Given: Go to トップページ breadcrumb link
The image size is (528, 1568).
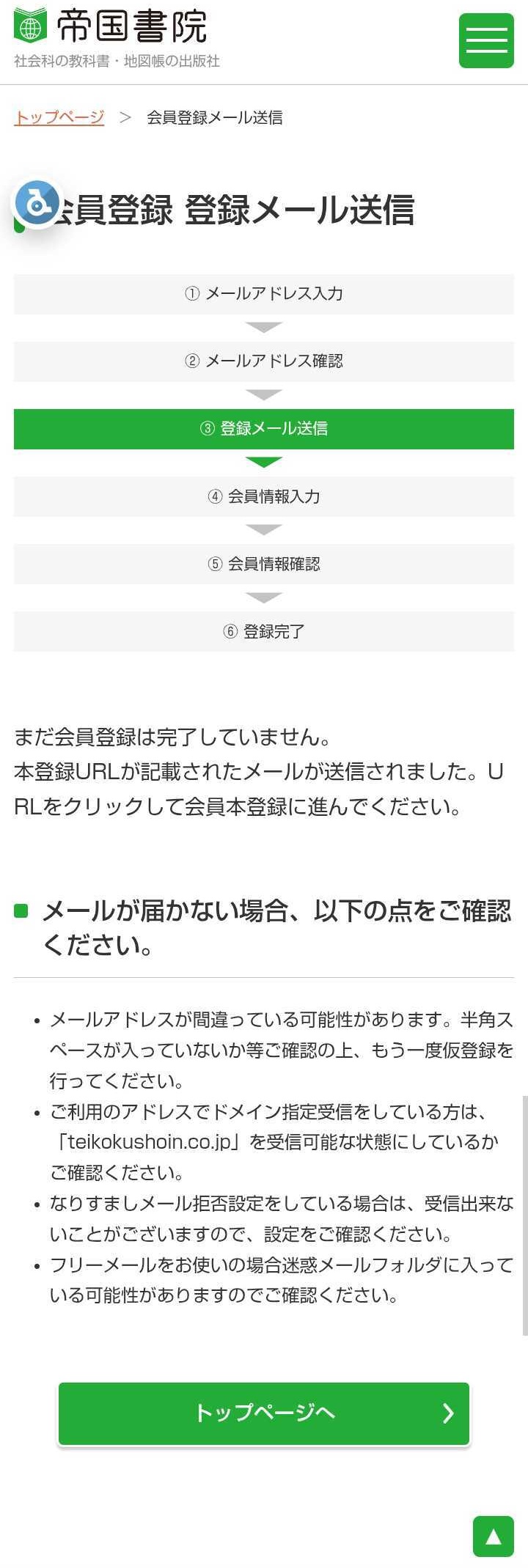Looking at the screenshot, I should 59,117.
